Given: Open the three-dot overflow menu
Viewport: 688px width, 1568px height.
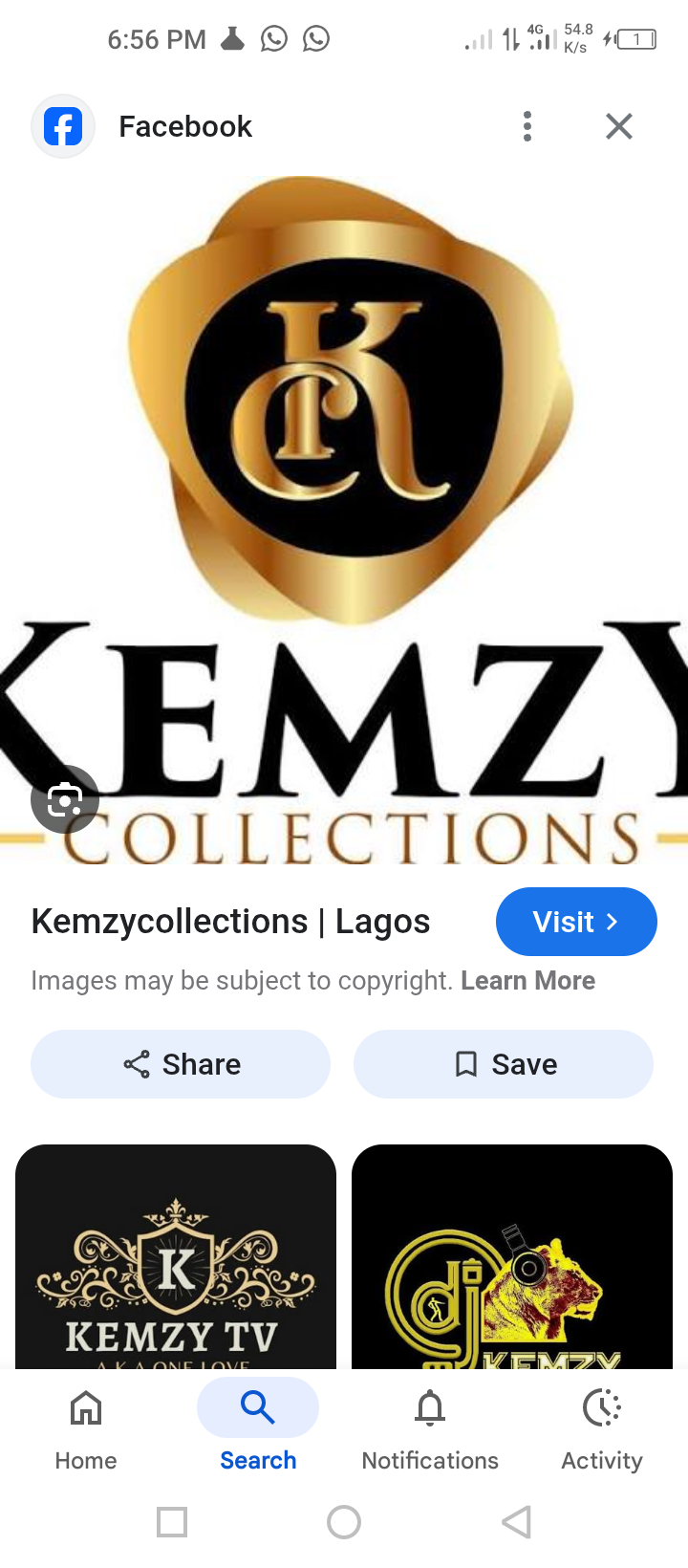Looking at the screenshot, I should pyautogui.click(x=527, y=126).
